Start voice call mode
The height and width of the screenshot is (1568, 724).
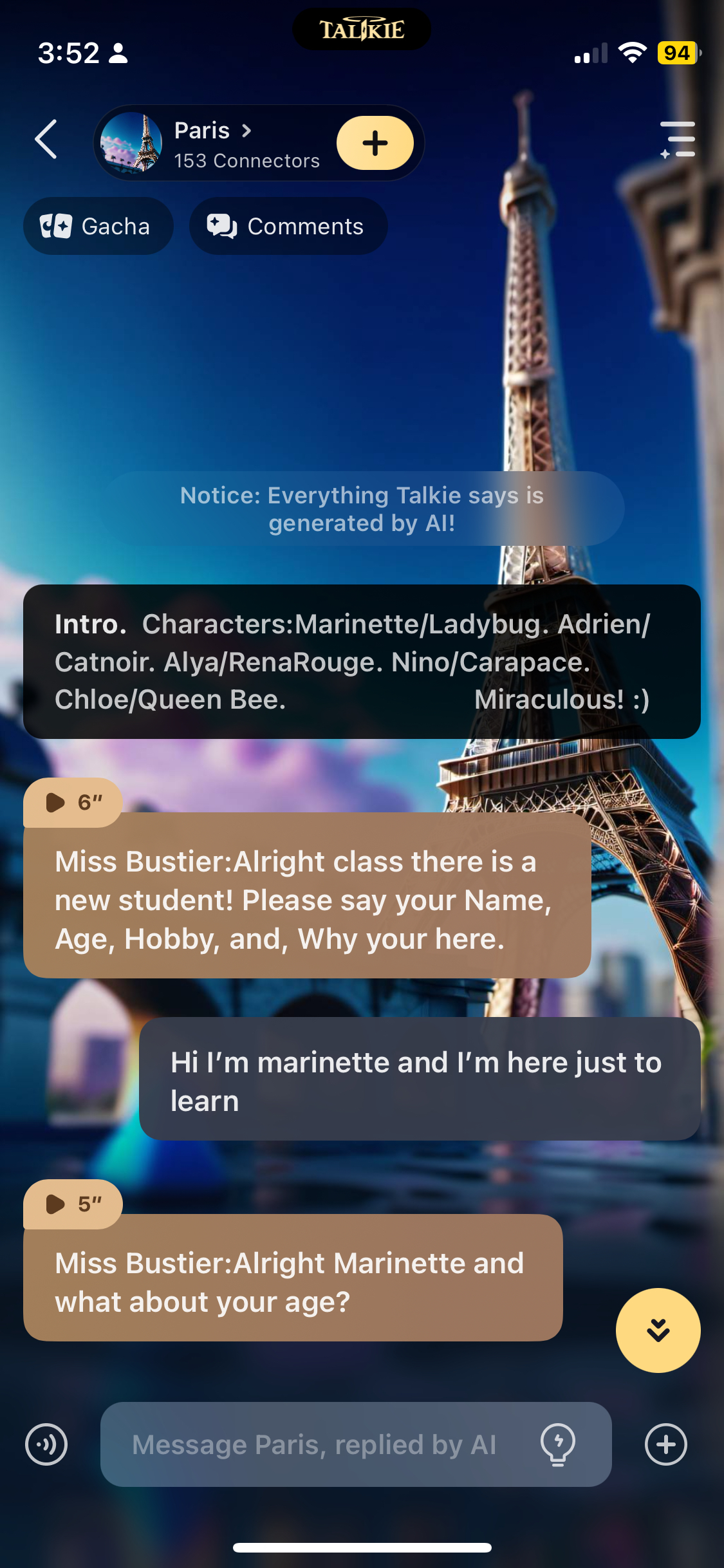[46, 1444]
